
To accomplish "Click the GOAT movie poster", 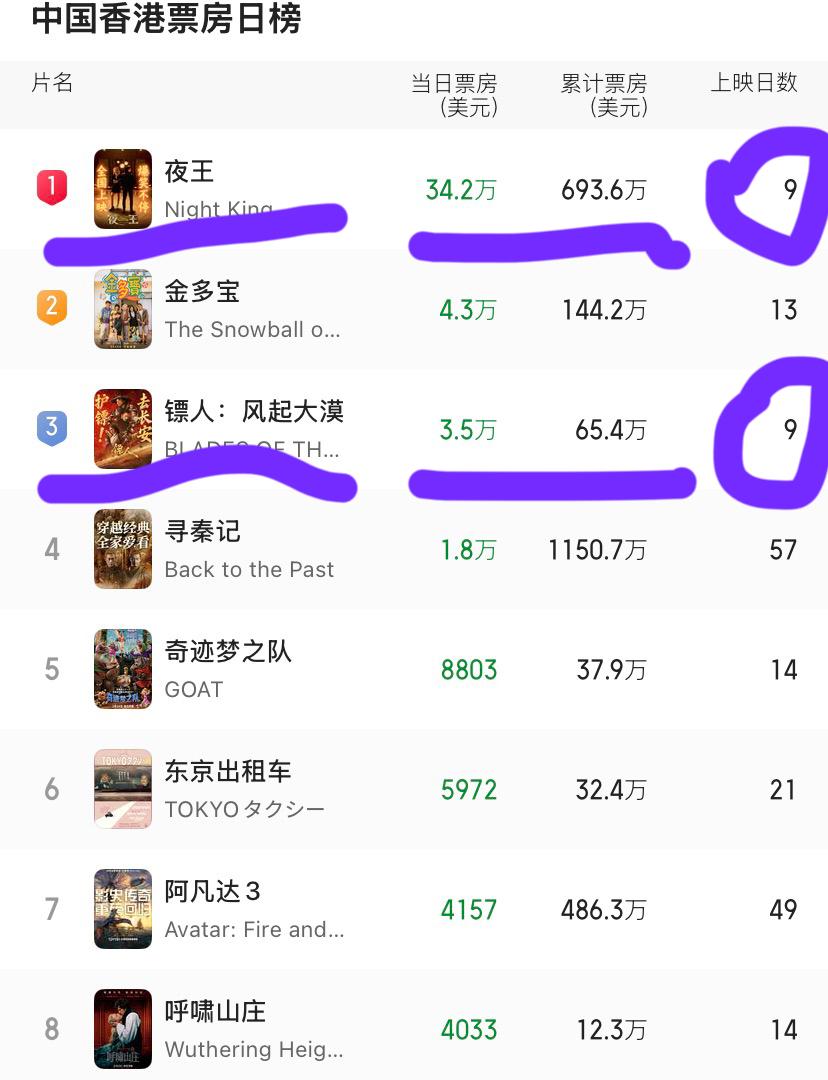I will click(122, 669).
